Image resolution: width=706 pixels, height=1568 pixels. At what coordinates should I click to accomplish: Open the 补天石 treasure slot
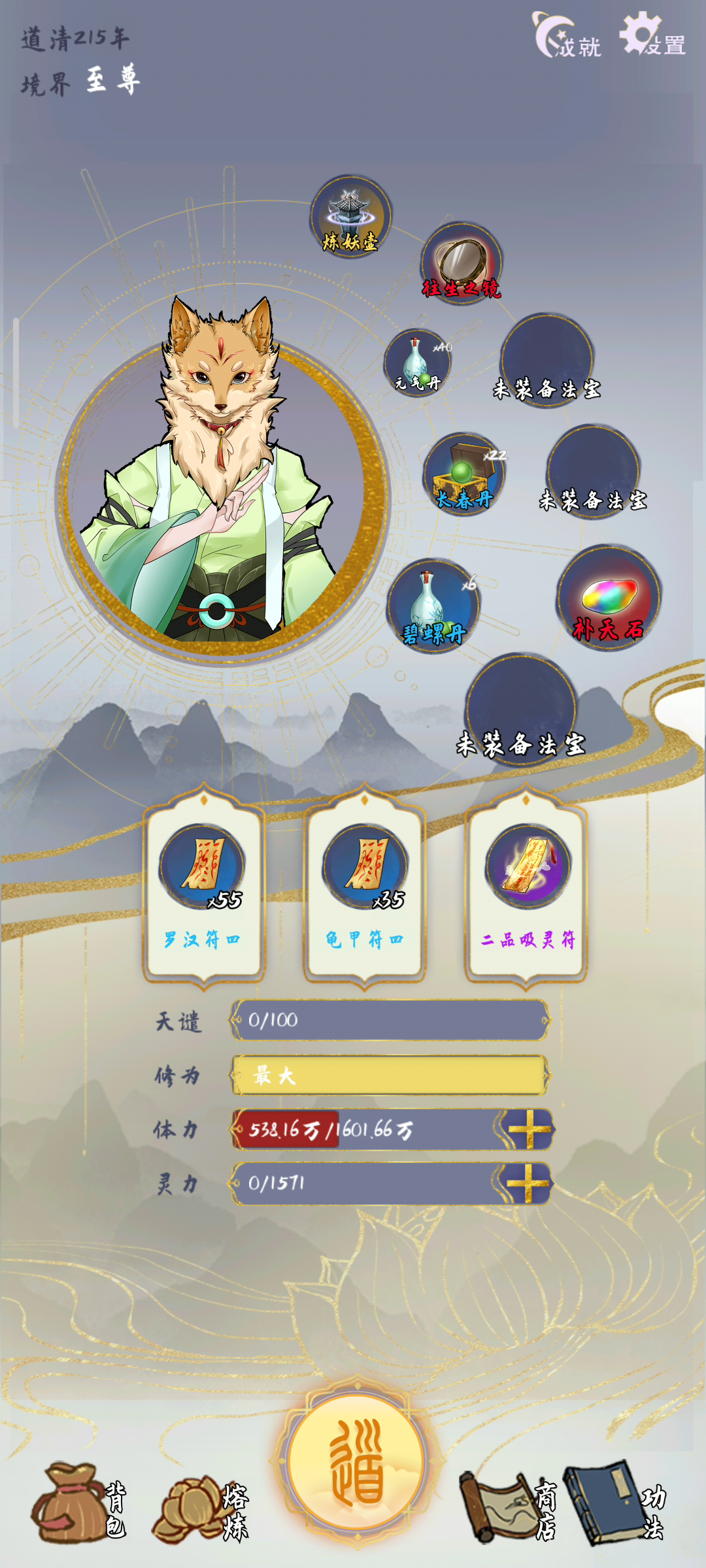pyautogui.click(x=609, y=597)
